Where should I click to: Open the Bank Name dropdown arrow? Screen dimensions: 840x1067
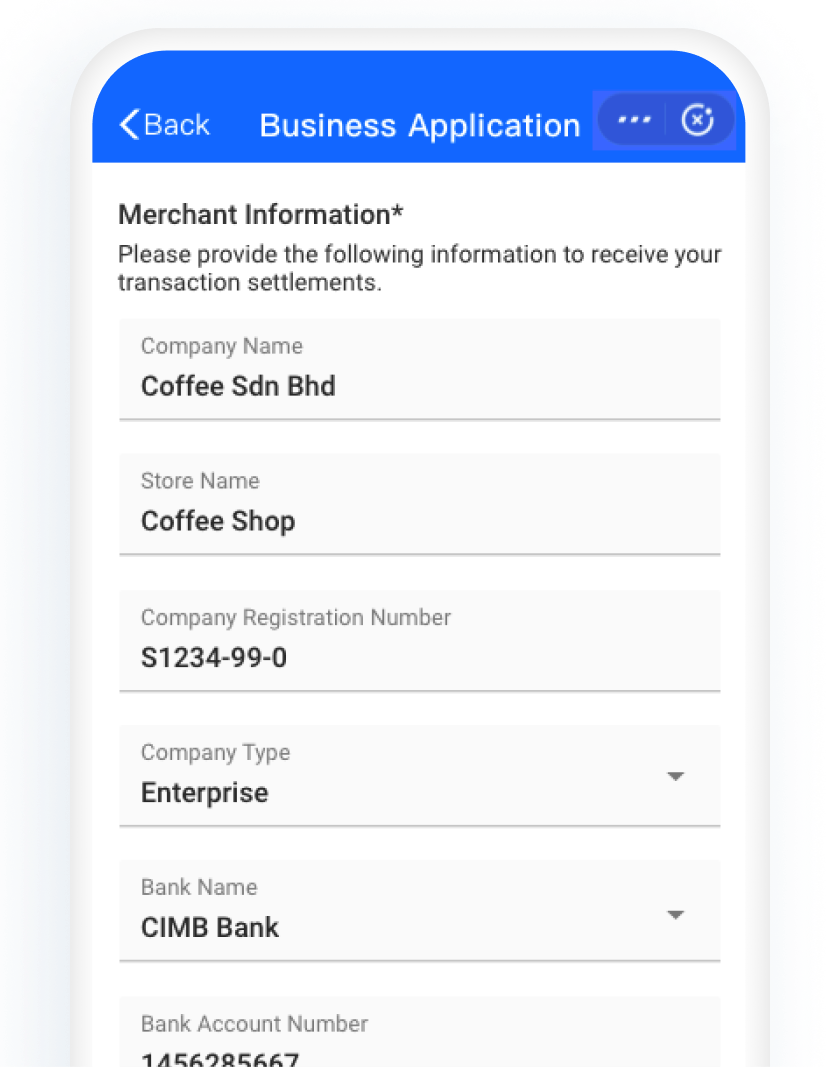coord(676,913)
